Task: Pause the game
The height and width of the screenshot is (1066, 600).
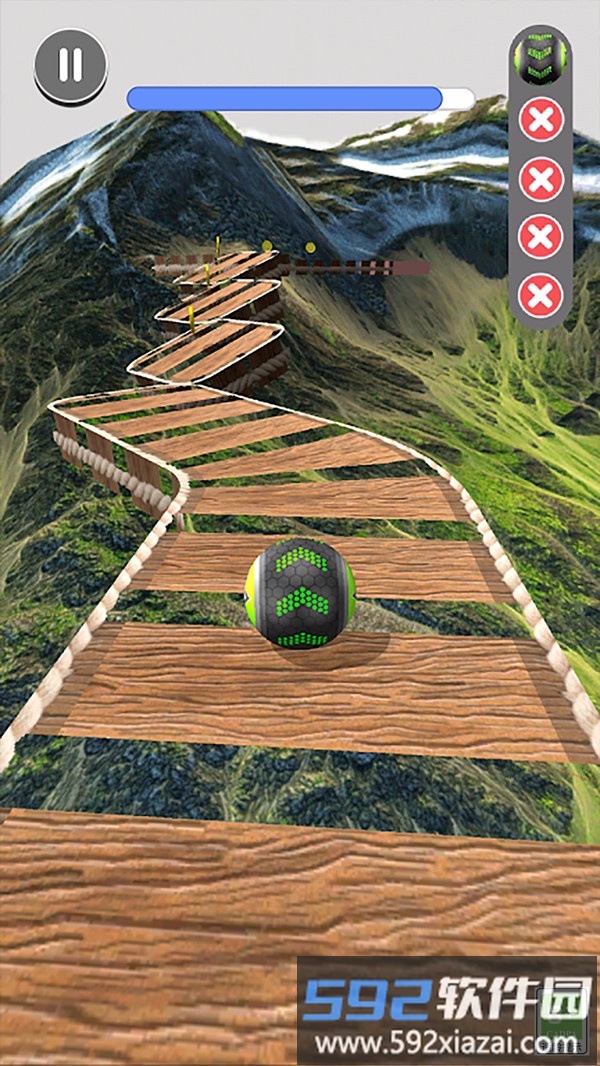Action: coord(70,65)
